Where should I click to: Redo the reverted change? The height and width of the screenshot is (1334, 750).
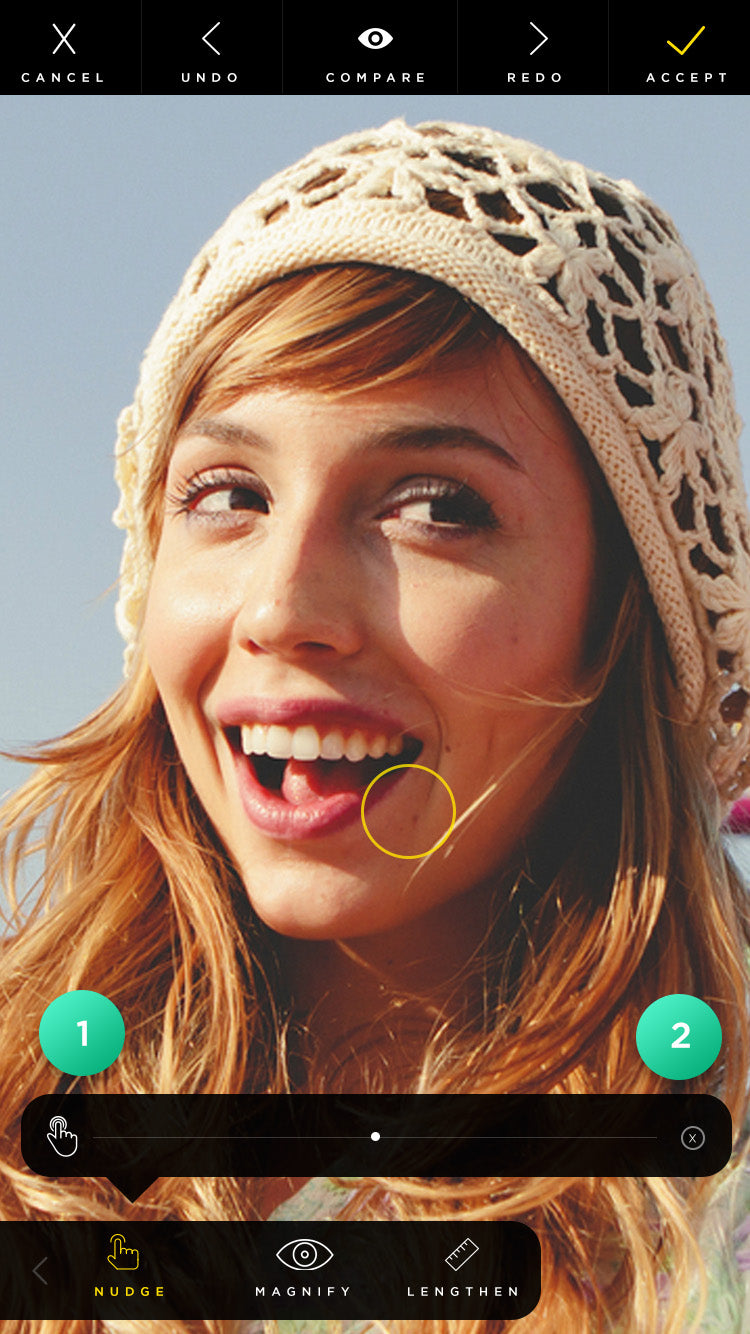(x=536, y=50)
